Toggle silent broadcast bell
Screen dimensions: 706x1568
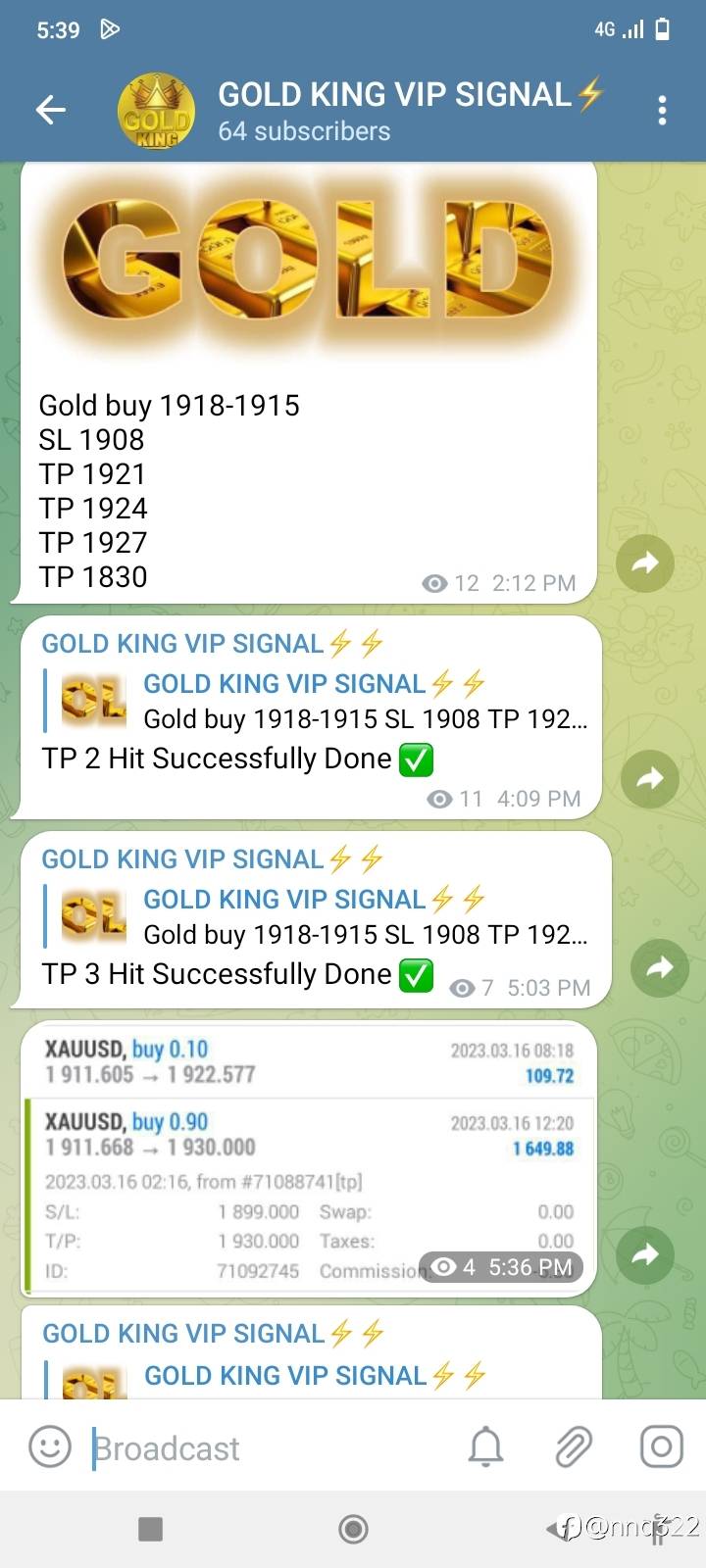[x=485, y=1447]
